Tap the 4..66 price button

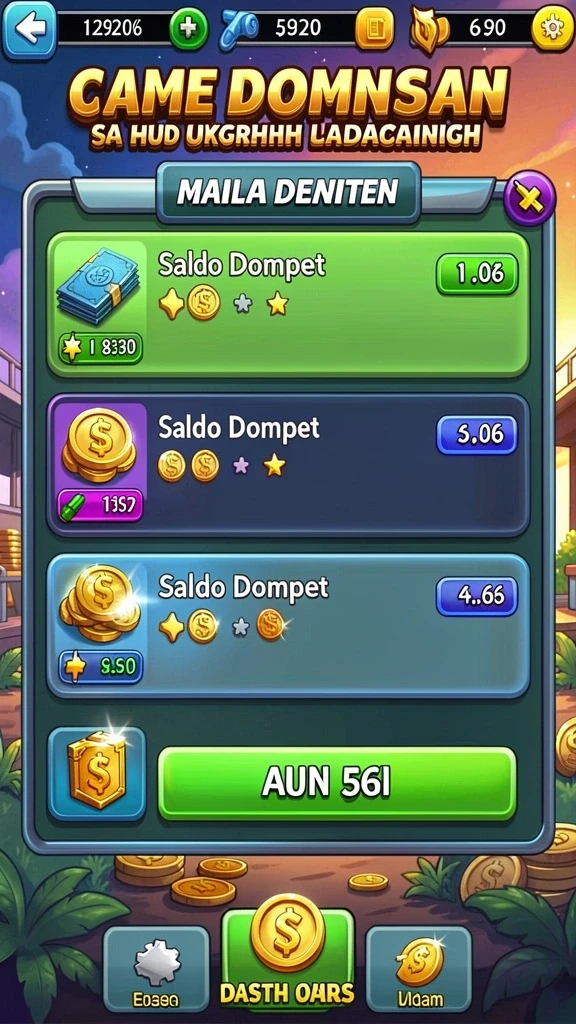(477, 596)
